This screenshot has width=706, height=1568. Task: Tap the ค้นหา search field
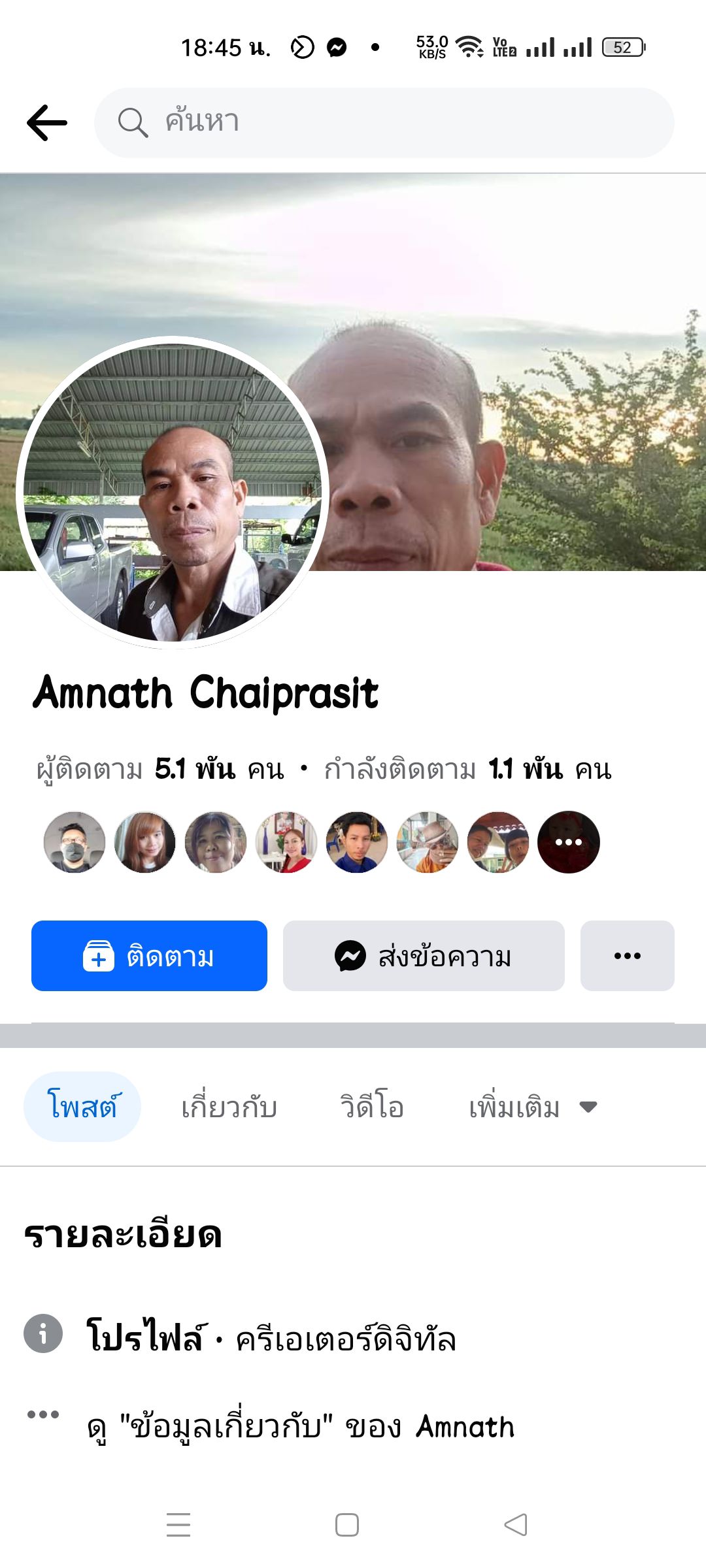(x=384, y=123)
